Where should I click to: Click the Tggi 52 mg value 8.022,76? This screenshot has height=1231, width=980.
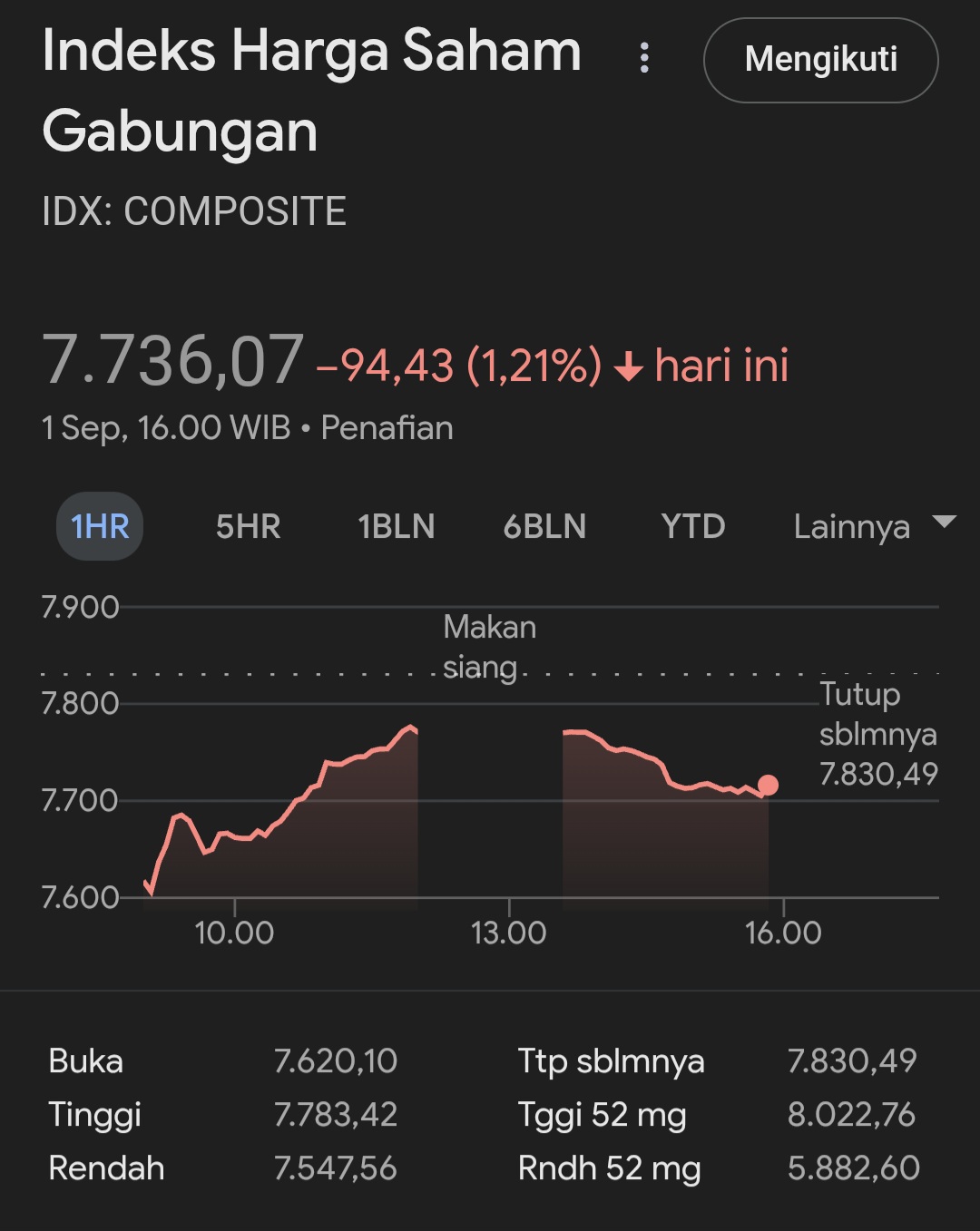point(855,1114)
